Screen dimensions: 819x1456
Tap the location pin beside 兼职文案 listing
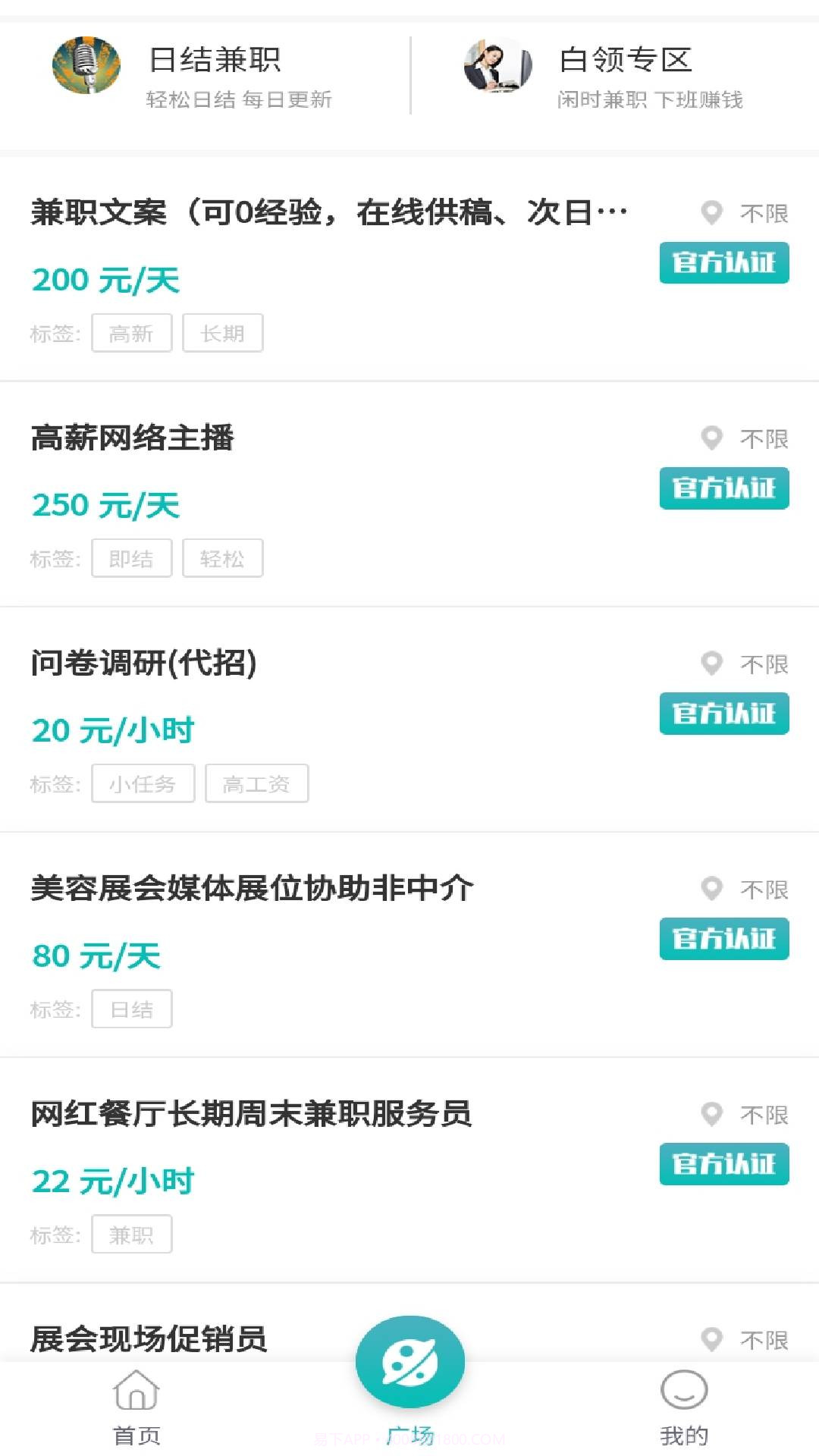tap(711, 213)
